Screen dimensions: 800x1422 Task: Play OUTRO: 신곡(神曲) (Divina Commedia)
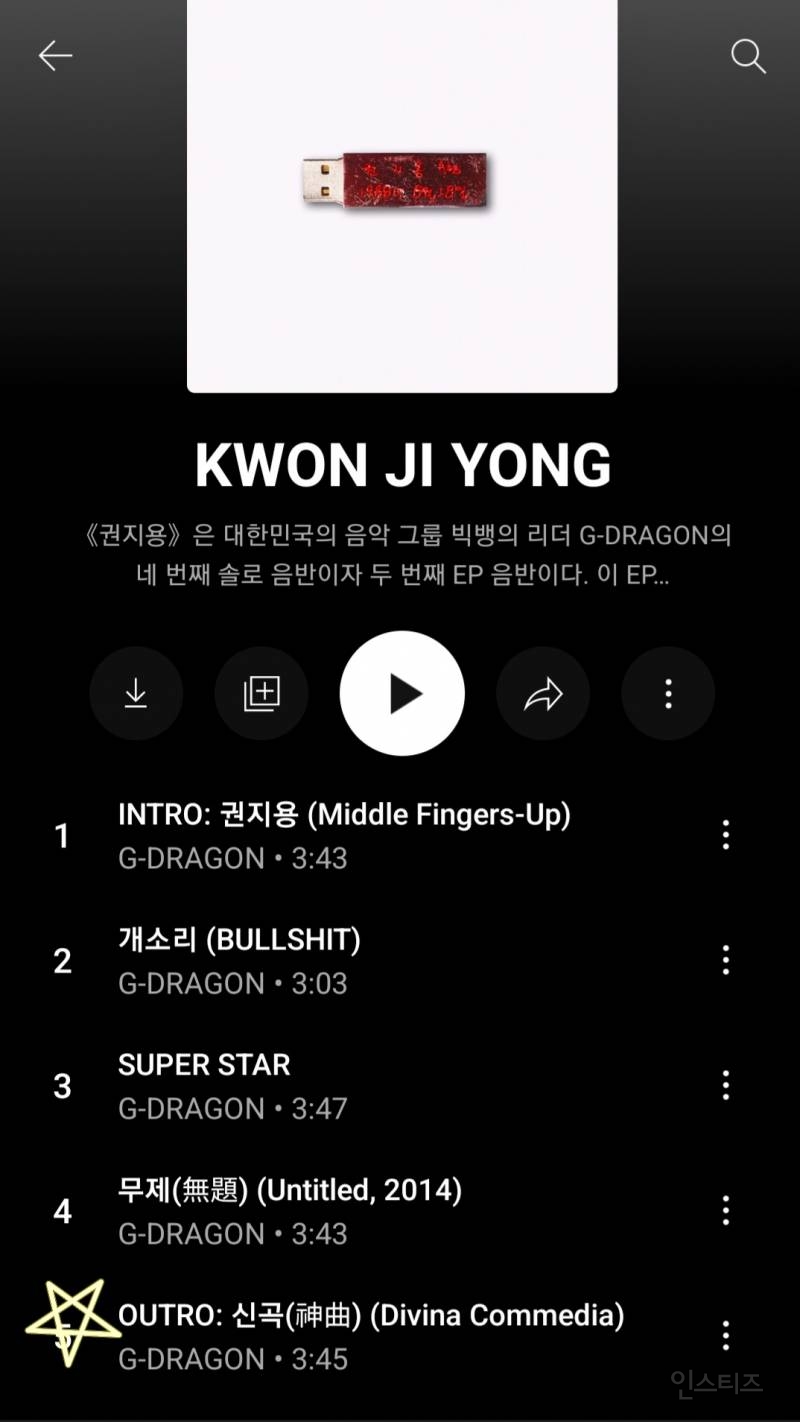click(x=371, y=1335)
